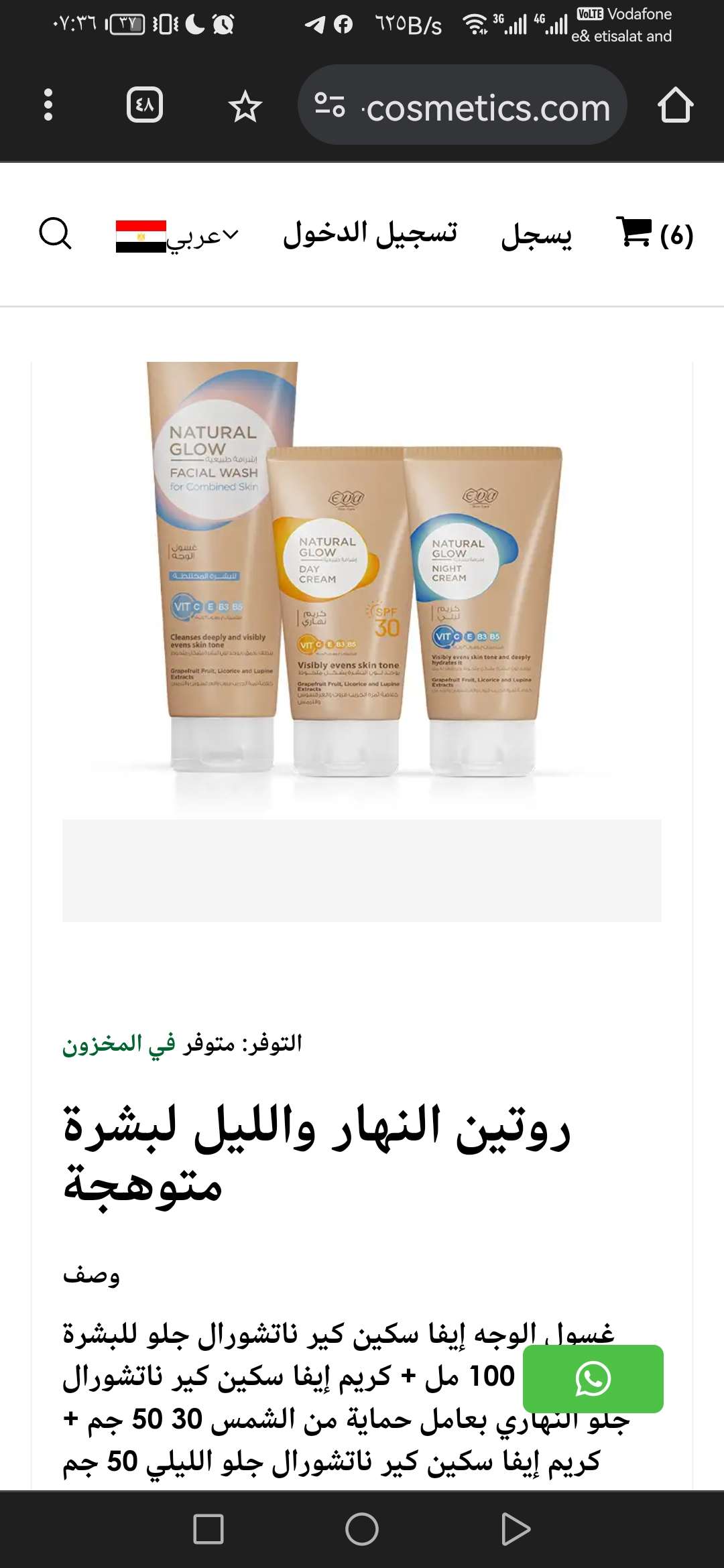Bookmark this page with the star
Viewport: 724px width, 1568px height.
click(x=245, y=107)
